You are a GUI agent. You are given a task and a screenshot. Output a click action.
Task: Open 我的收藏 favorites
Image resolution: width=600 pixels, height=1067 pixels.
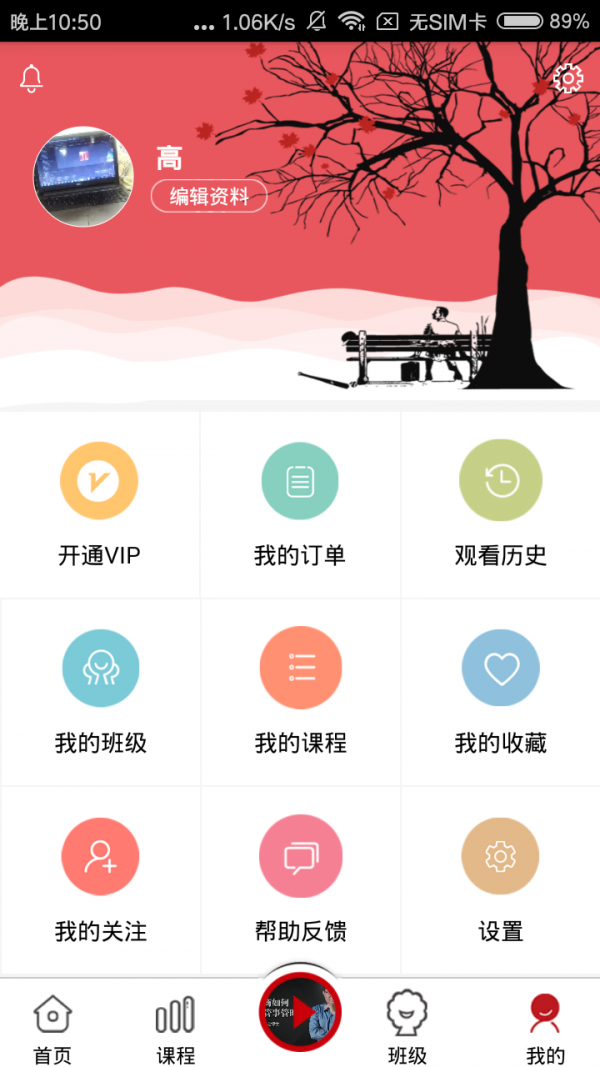point(500,692)
